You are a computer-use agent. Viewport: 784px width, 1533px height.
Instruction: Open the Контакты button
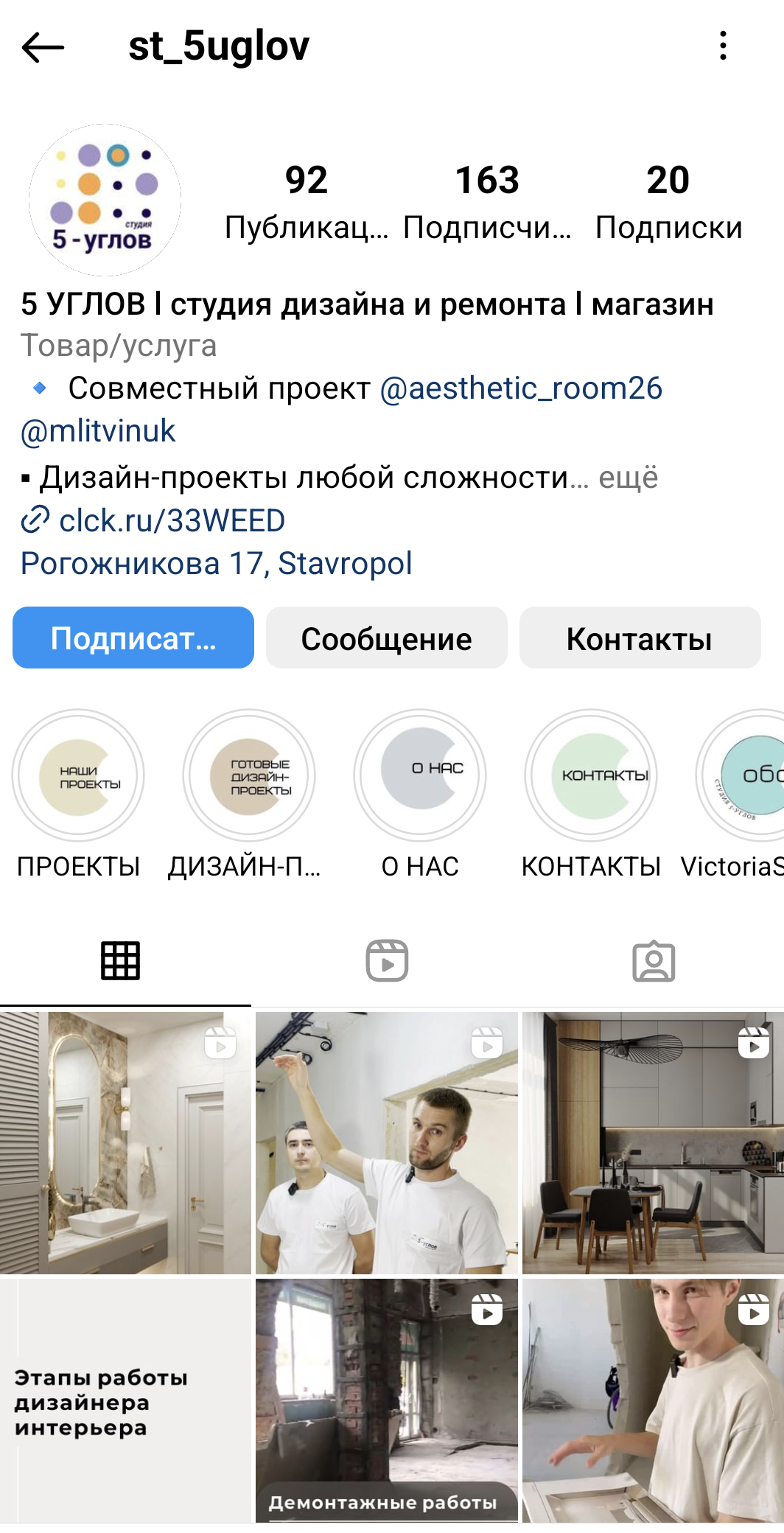click(640, 638)
